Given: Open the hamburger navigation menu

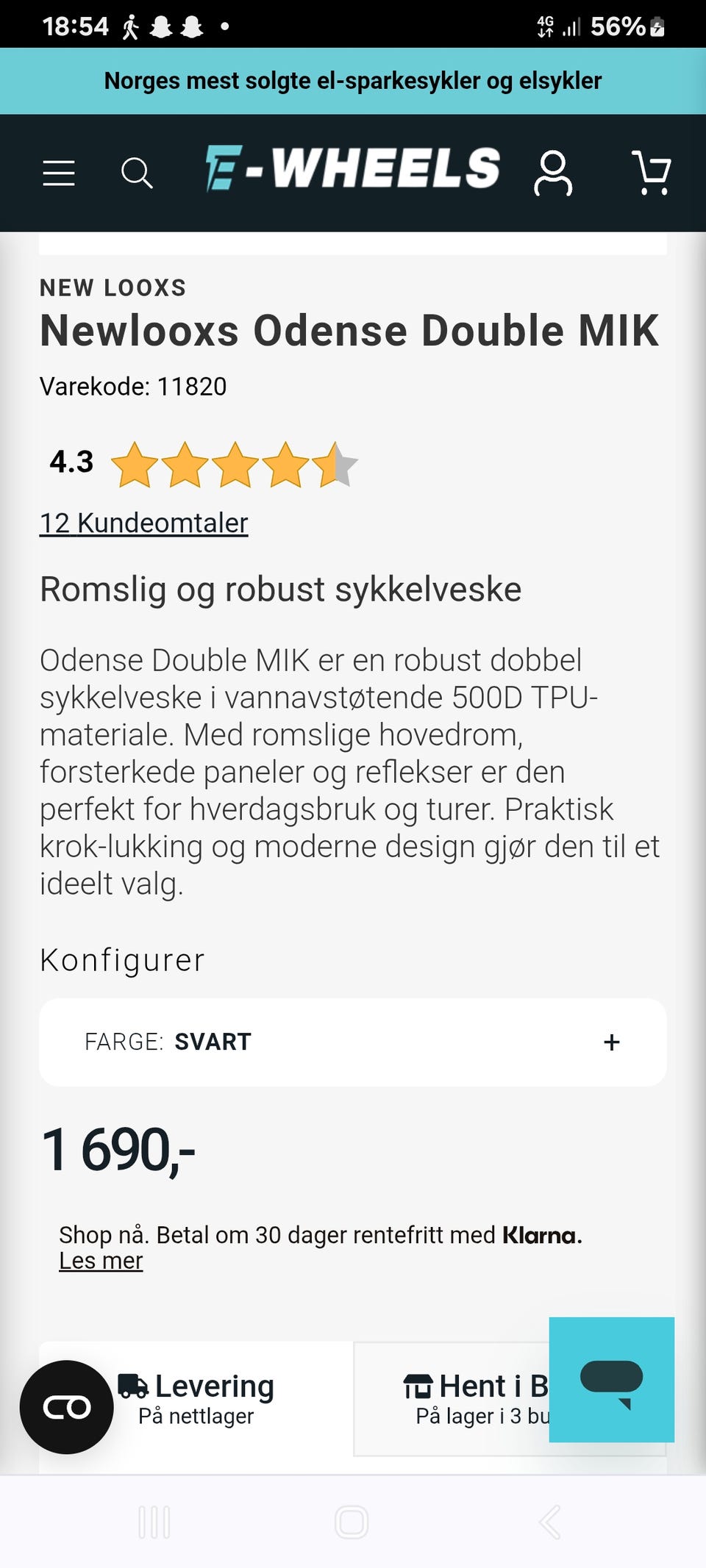Looking at the screenshot, I should (57, 173).
